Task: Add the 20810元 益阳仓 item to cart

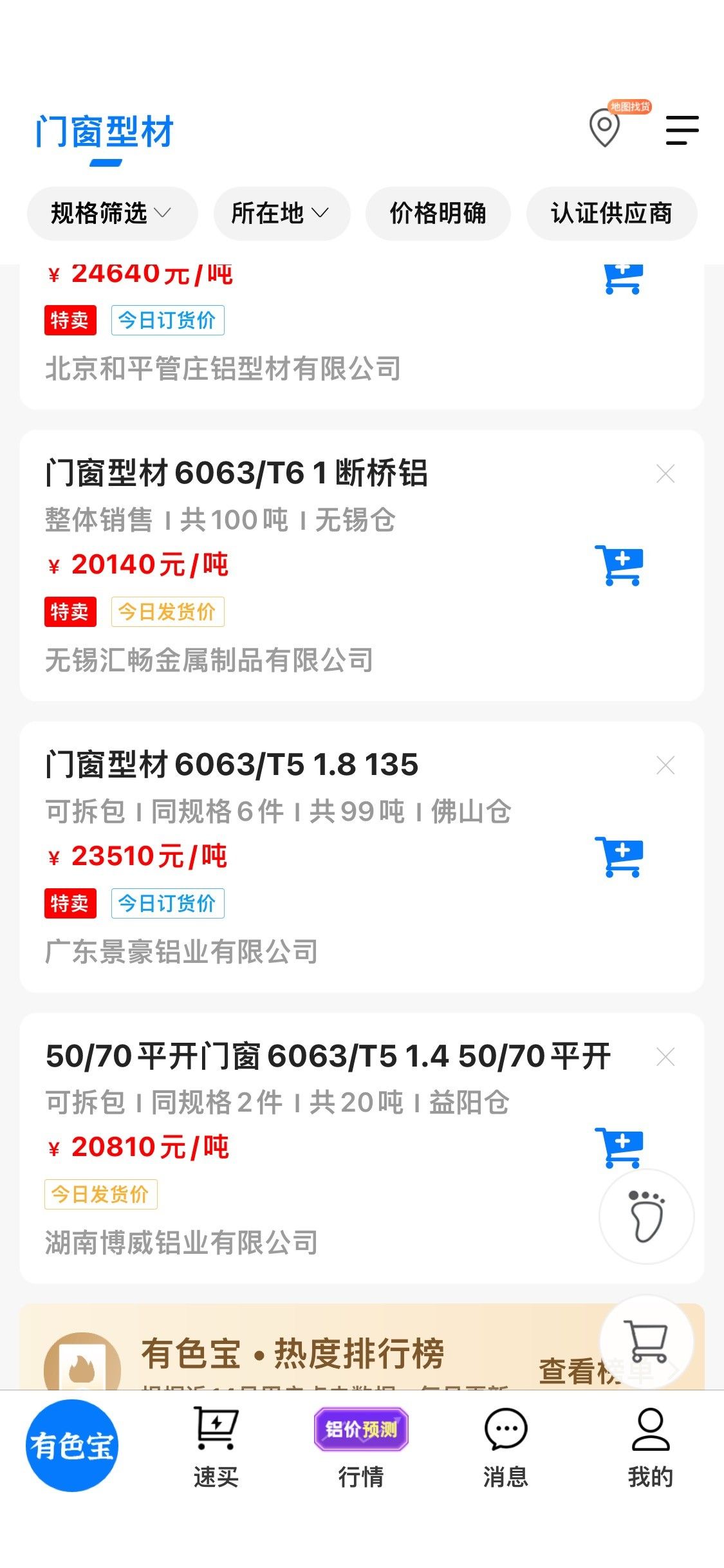Action: click(x=619, y=1147)
